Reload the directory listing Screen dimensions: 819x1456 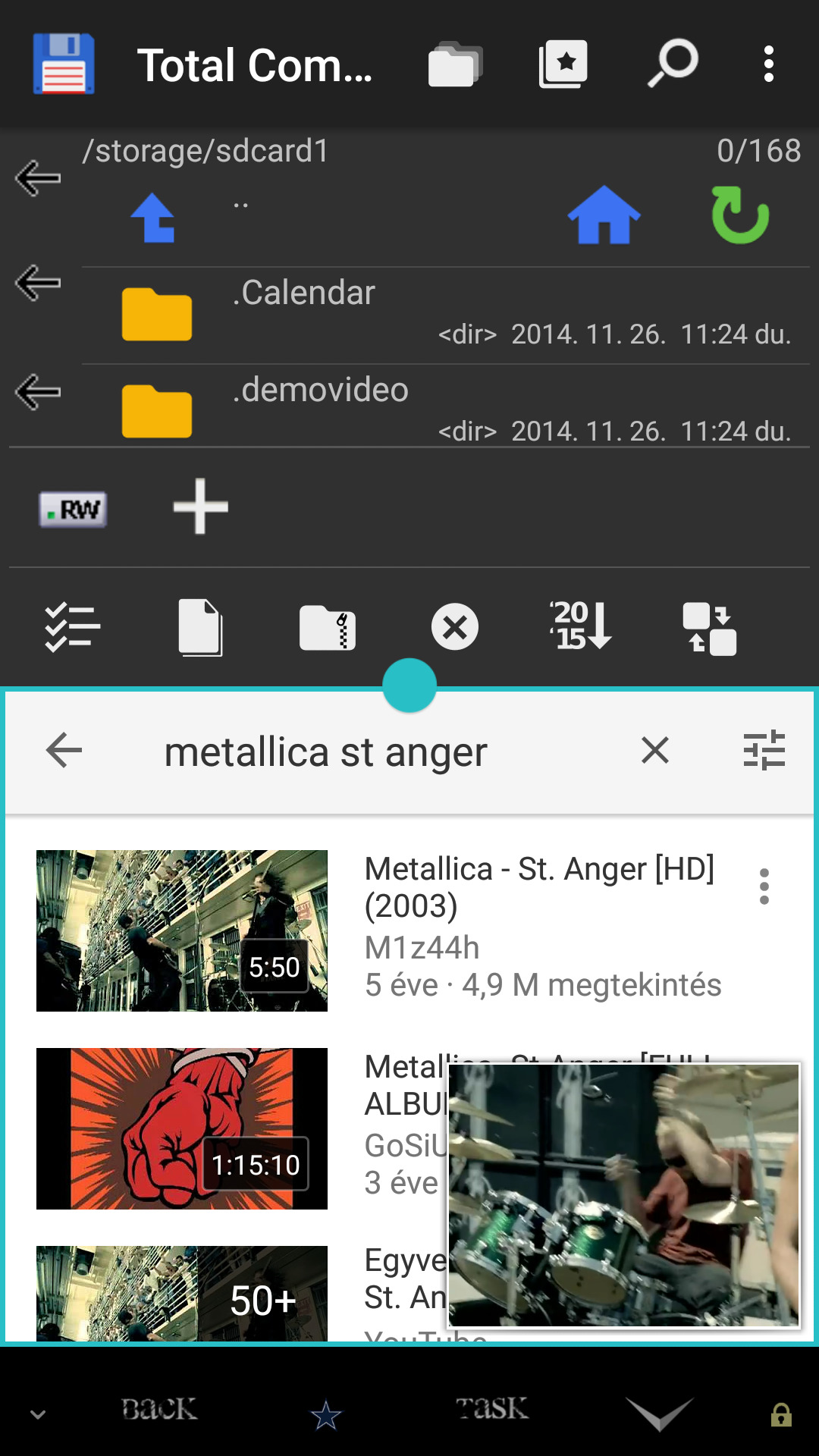tap(740, 215)
